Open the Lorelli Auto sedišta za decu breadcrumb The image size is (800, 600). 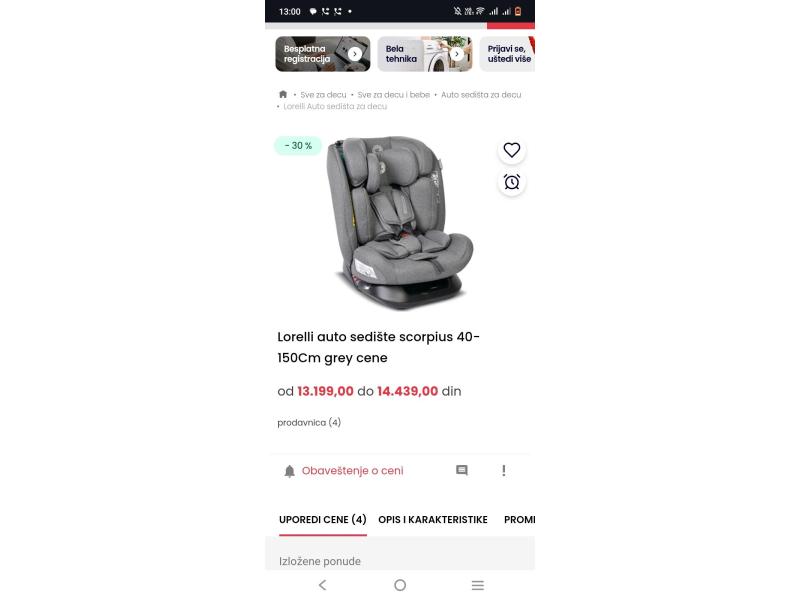335,106
